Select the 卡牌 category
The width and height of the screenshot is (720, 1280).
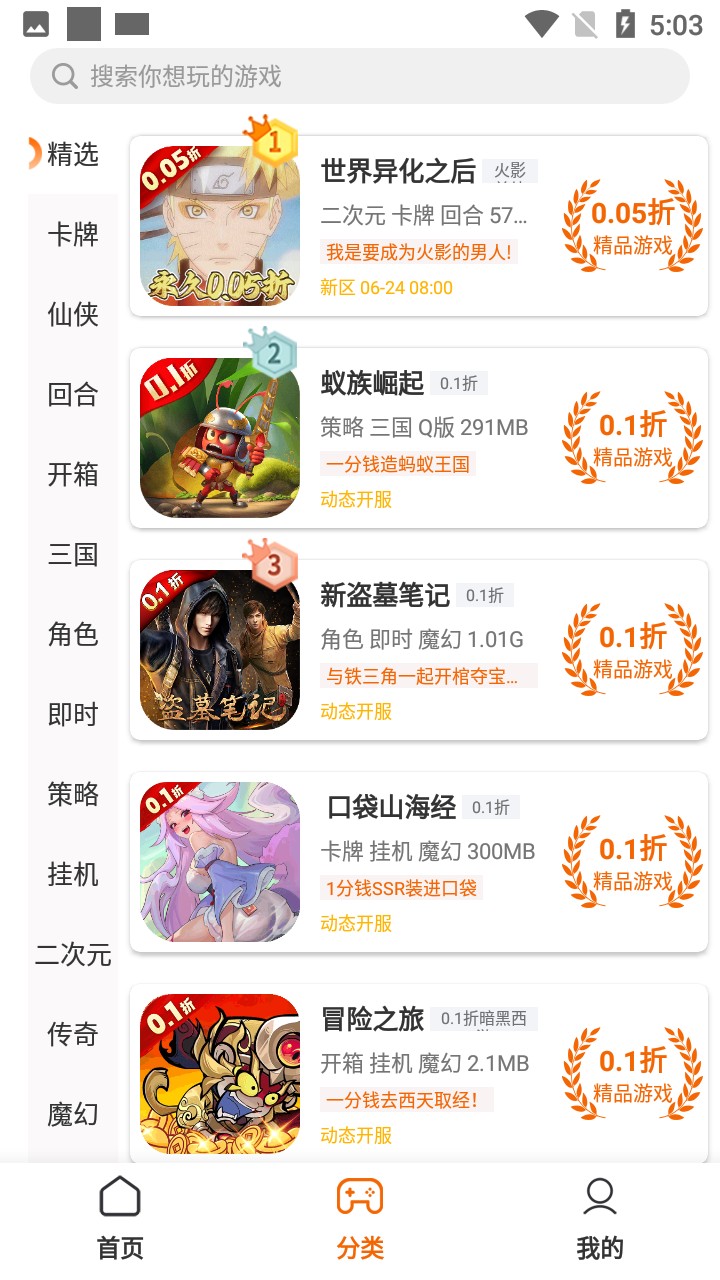click(73, 235)
